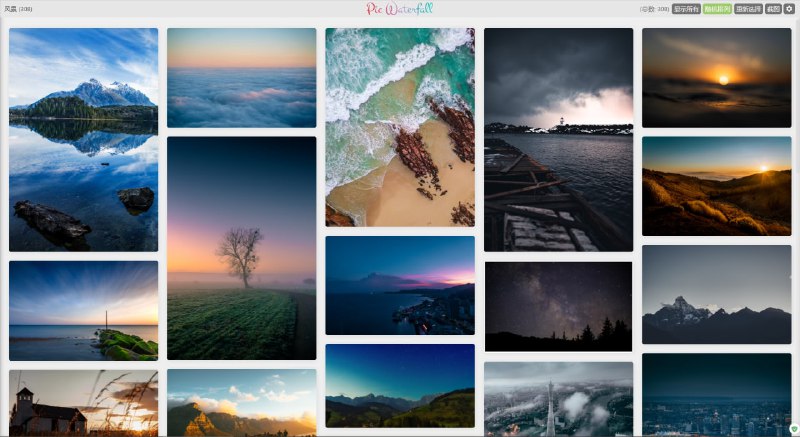Toggle the green 随机排列 button
This screenshot has height=437, width=800.
coord(717,9)
